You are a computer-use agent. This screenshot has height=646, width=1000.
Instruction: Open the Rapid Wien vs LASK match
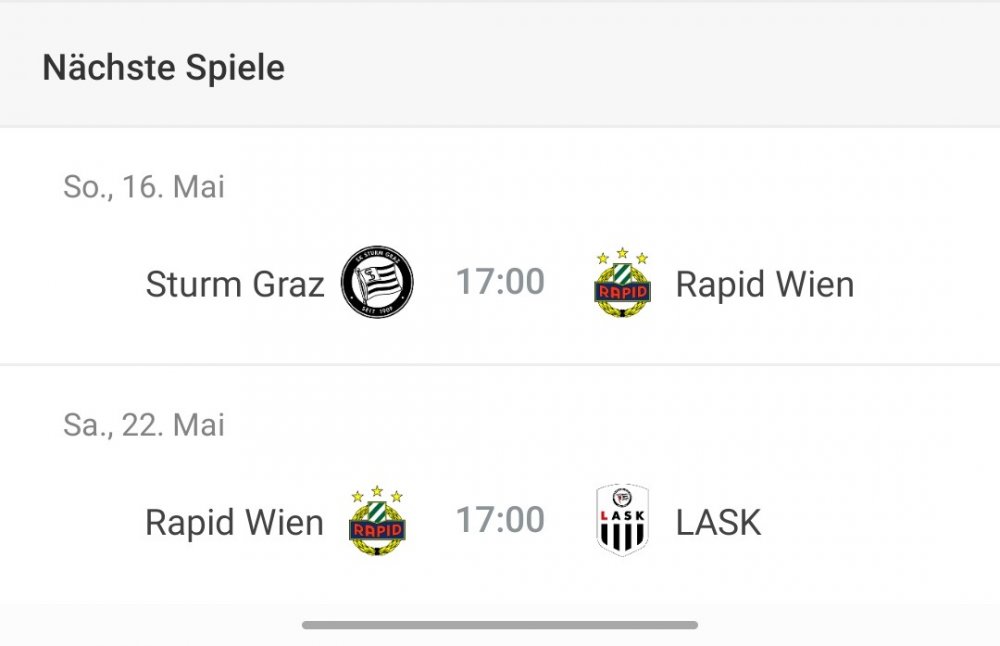click(x=500, y=521)
